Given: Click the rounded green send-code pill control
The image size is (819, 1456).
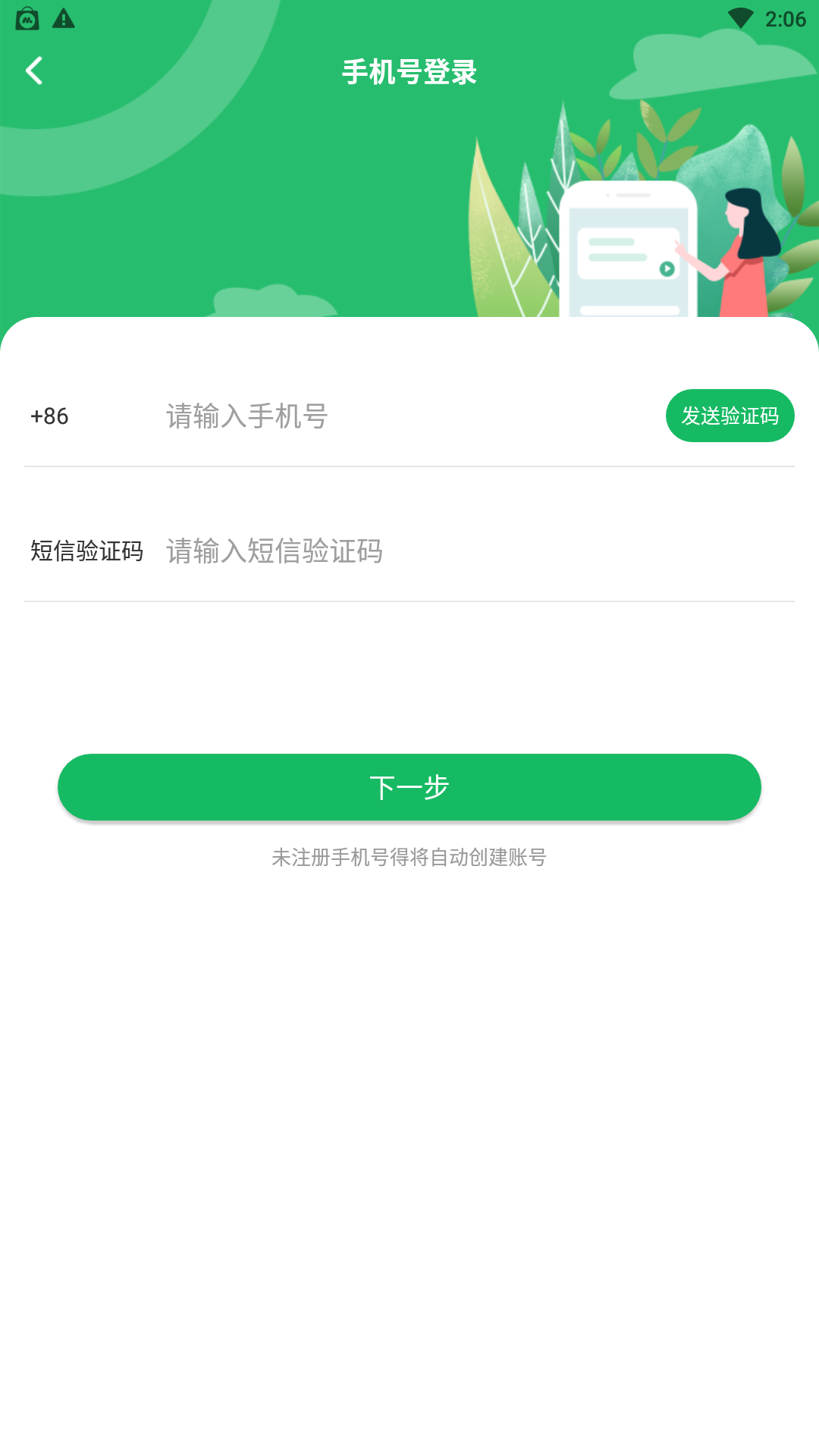Looking at the screenshot, I should click(730, 415).
